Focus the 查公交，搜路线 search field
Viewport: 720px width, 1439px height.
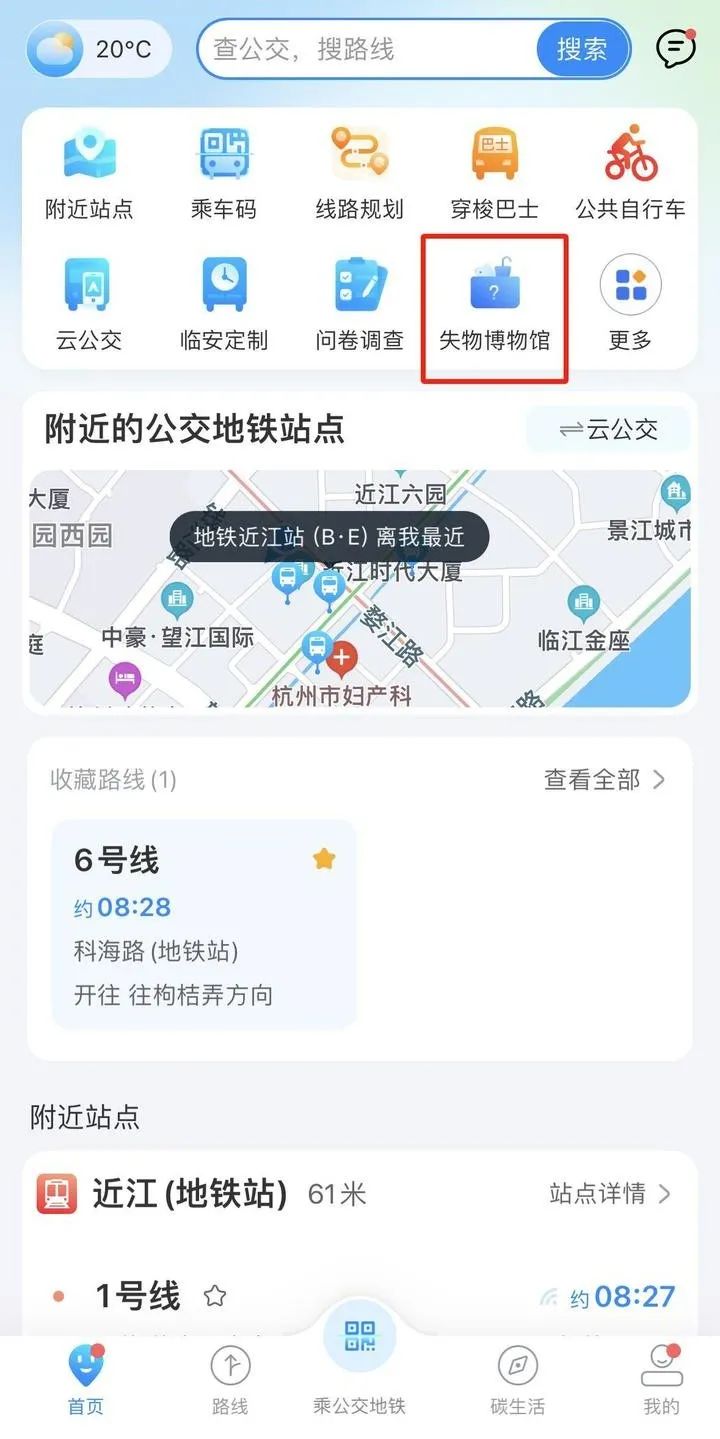pyautogui.click(x=365, y=49)
